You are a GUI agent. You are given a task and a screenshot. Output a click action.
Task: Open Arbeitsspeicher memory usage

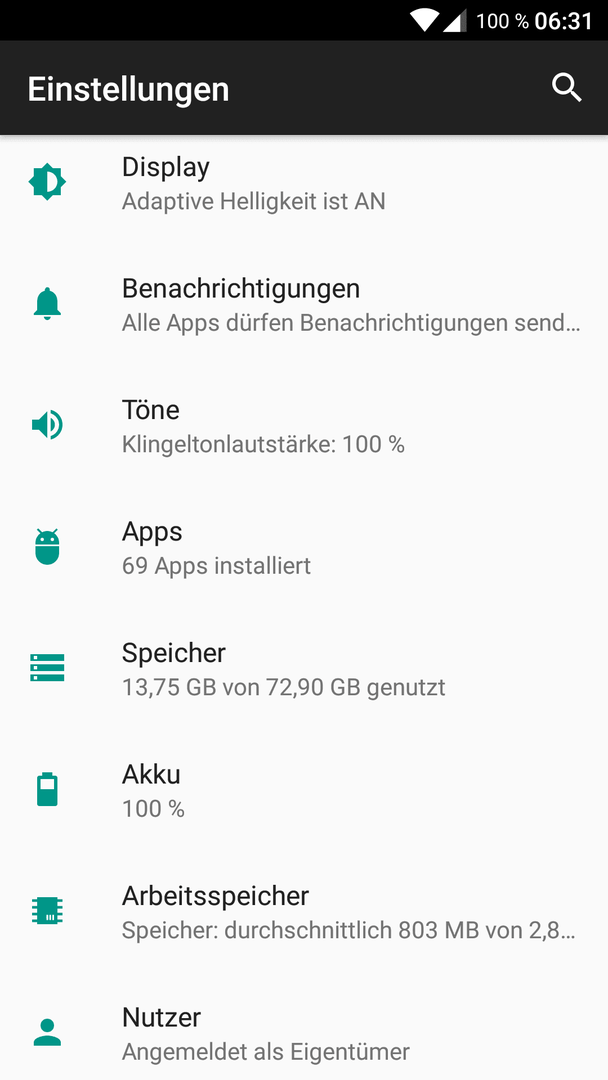(304, 911)
